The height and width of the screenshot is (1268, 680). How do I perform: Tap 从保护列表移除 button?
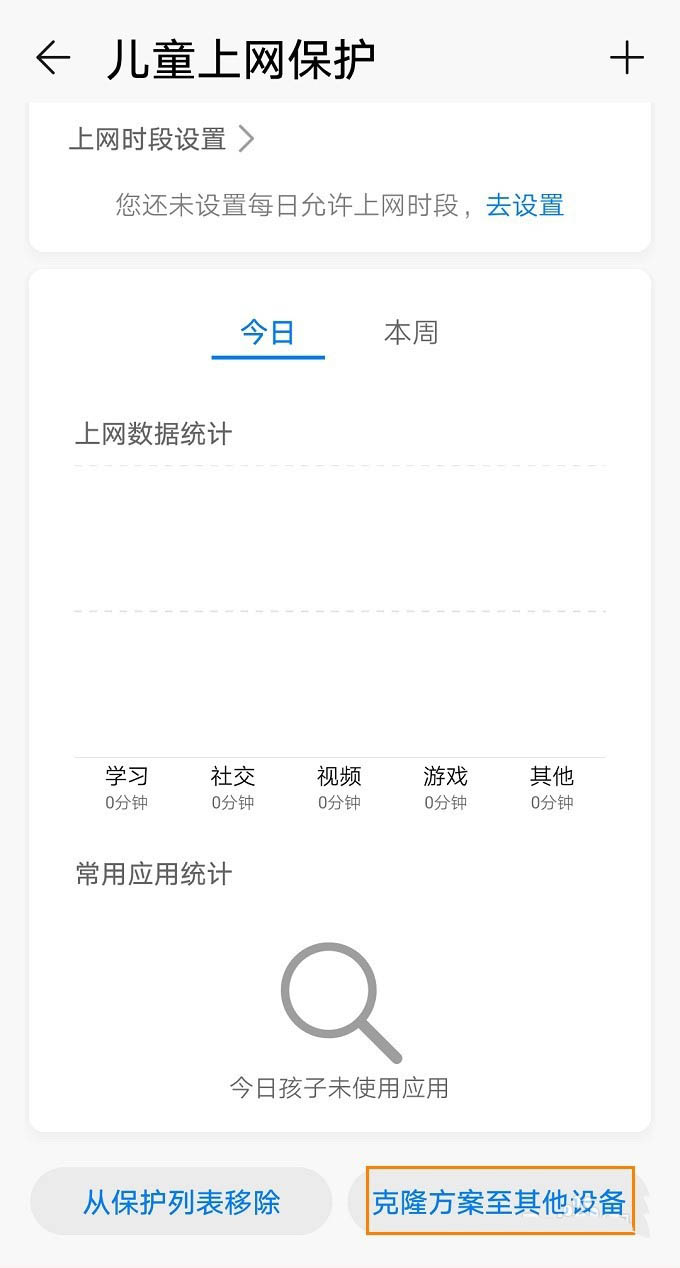[181, 1201]
